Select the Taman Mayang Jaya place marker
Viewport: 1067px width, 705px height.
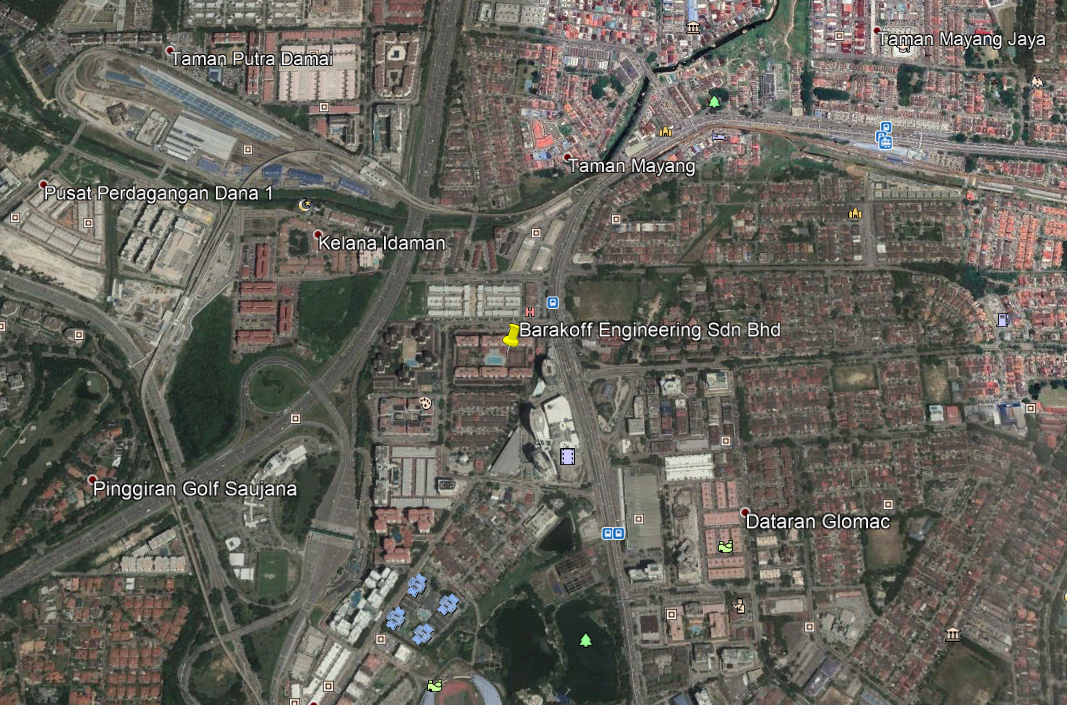(x=877, y=31)
